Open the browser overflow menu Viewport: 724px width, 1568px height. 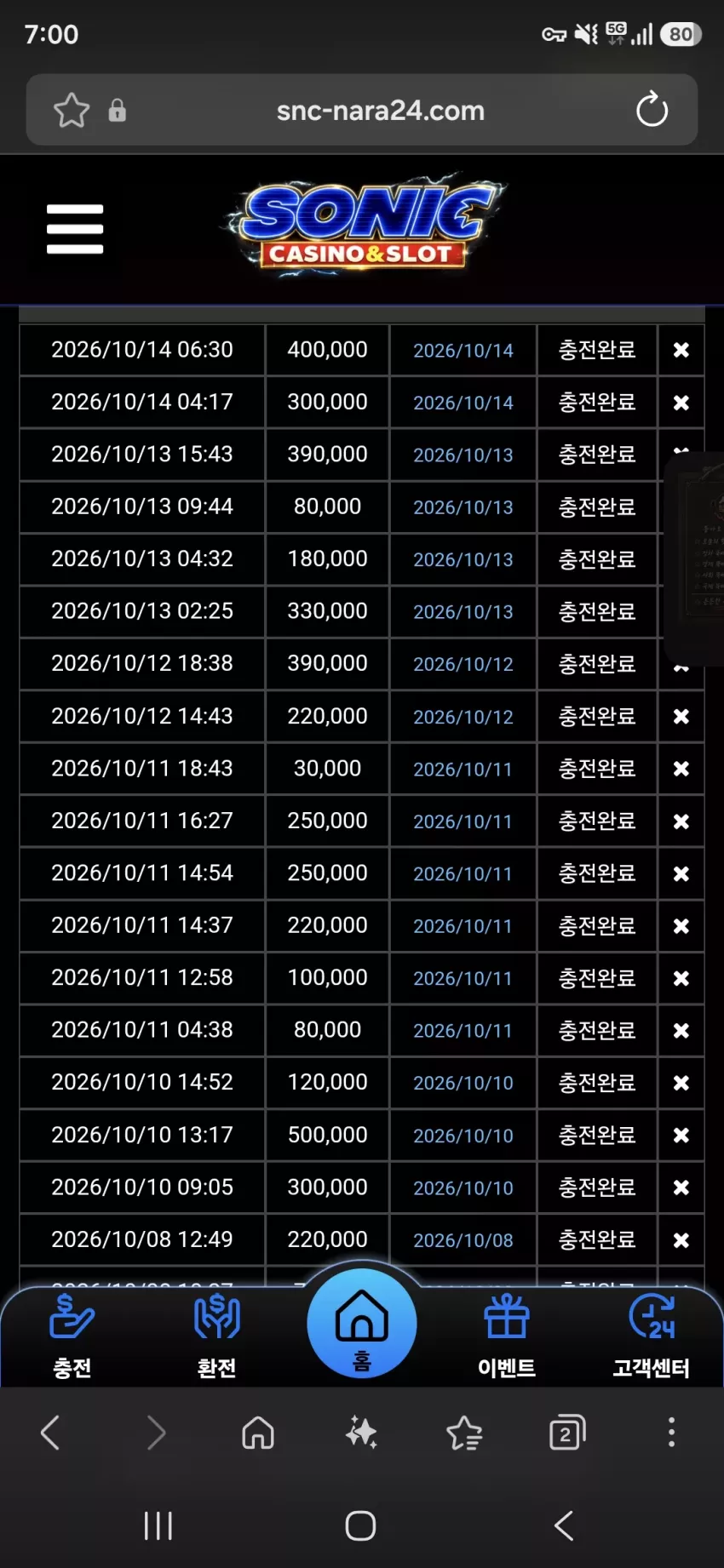click(x=672, y=1433)
